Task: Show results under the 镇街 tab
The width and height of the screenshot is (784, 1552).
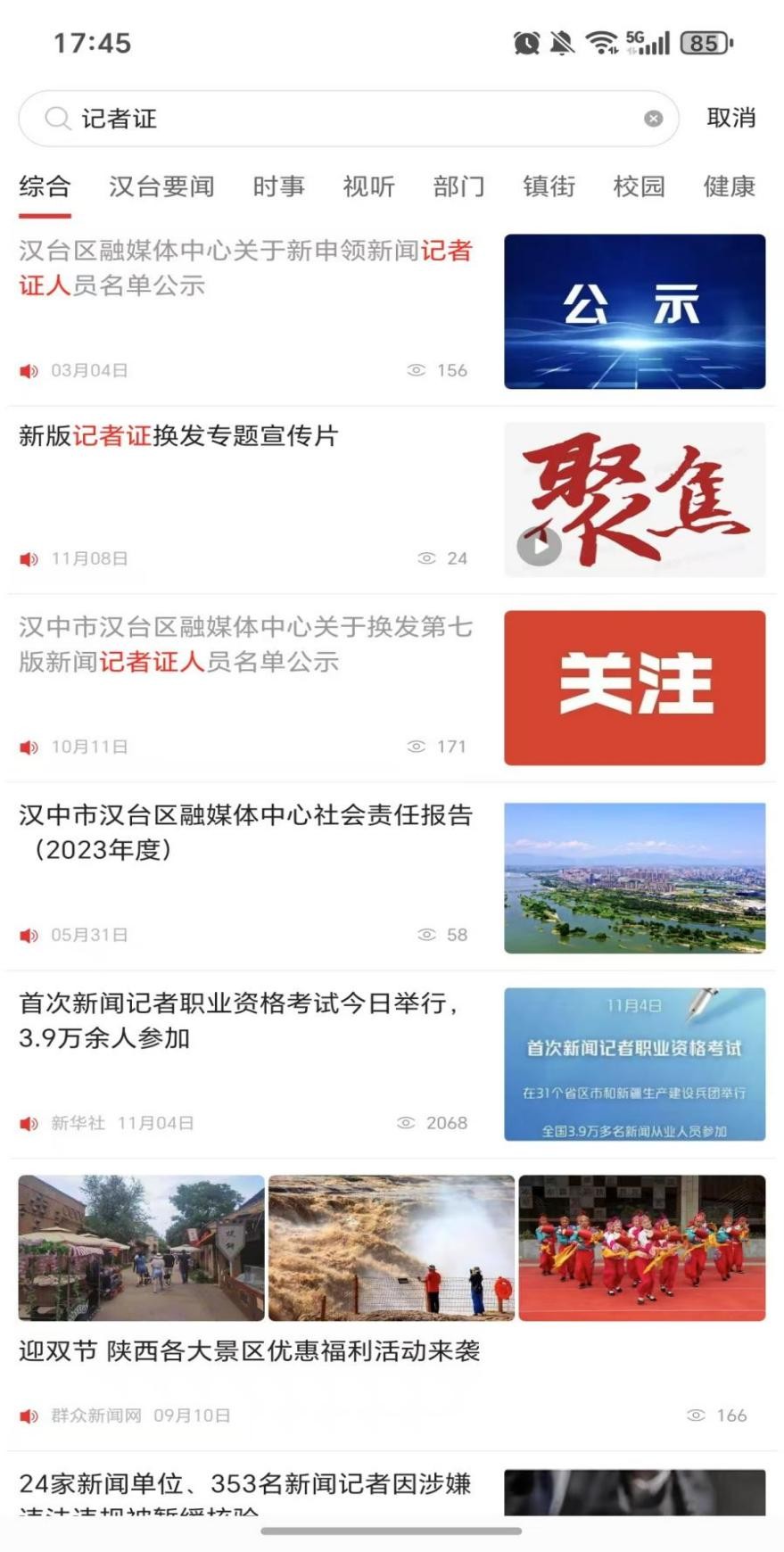Action: pyautogui.click(x=549, y=186)
